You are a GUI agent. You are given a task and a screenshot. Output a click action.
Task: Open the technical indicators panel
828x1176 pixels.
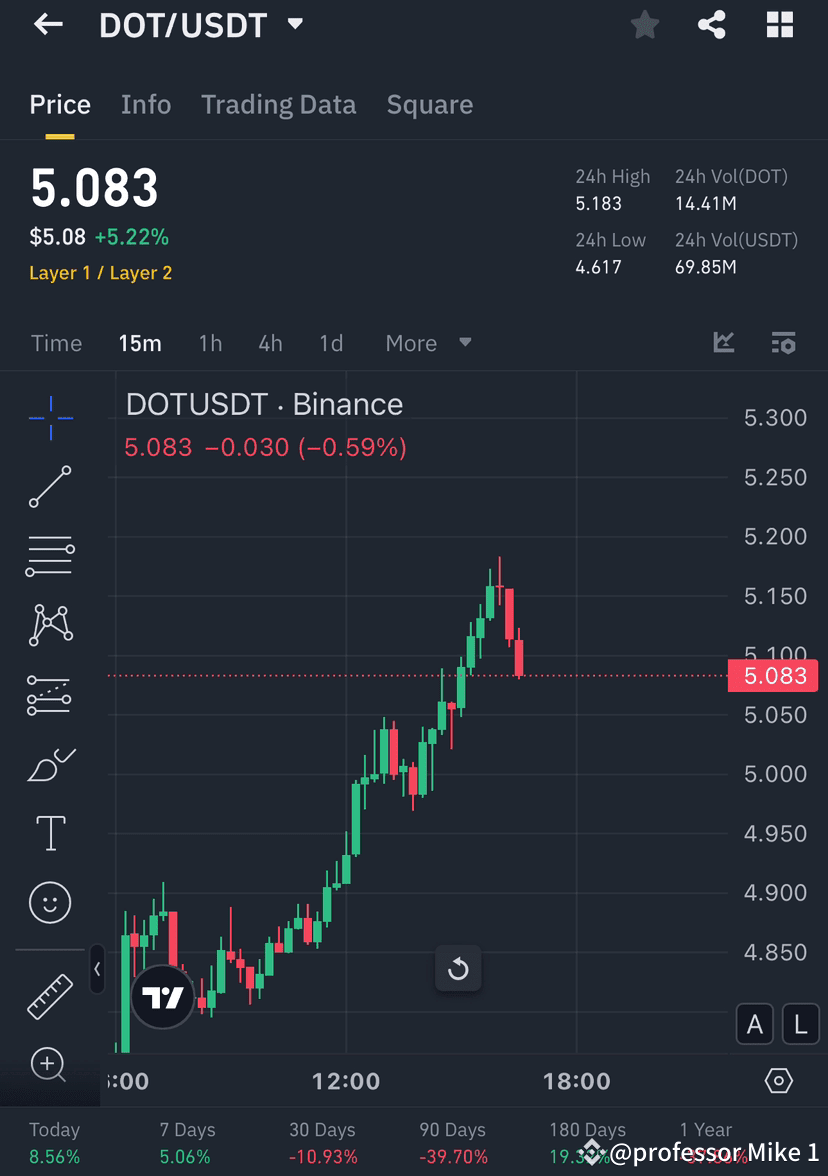click(724, 343)
